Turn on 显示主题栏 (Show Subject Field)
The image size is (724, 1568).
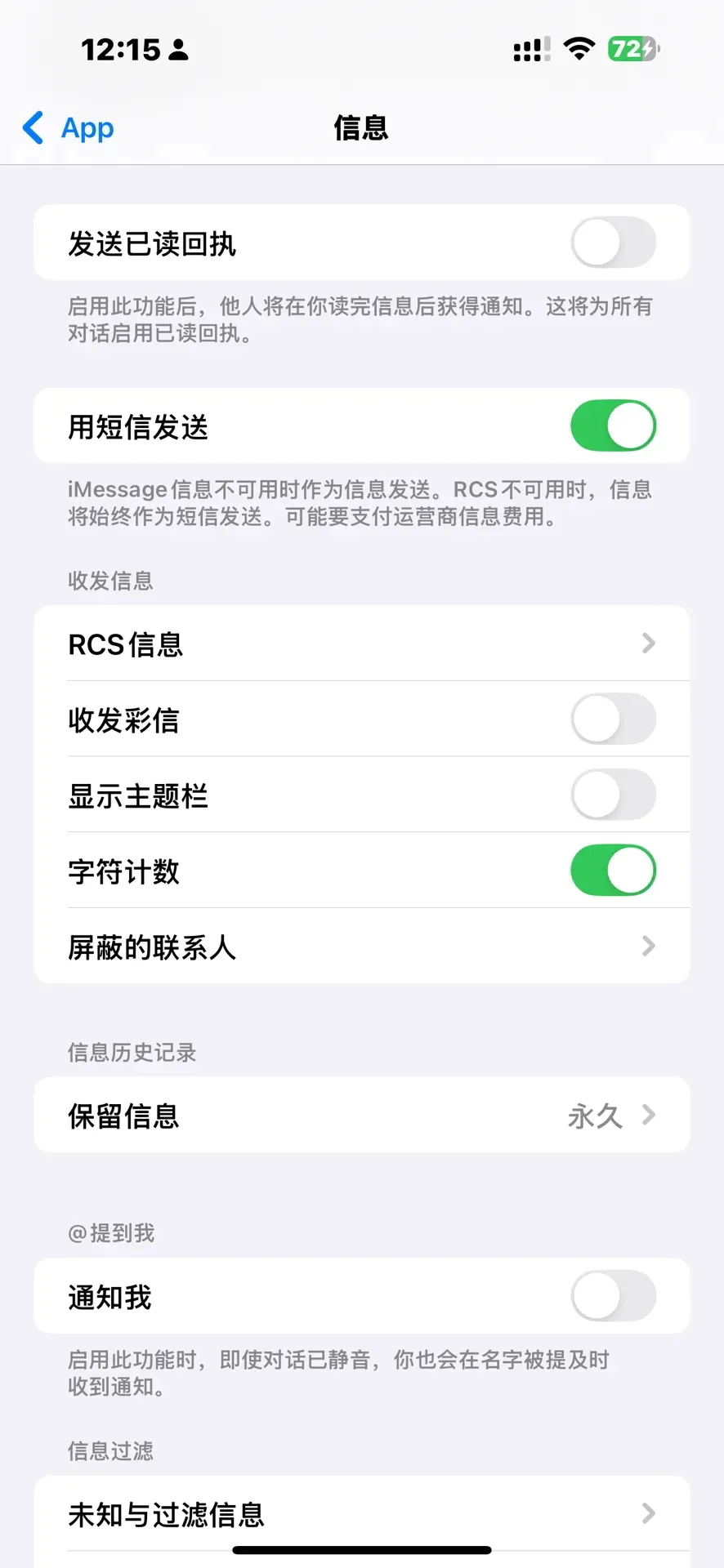click(612, 795)
